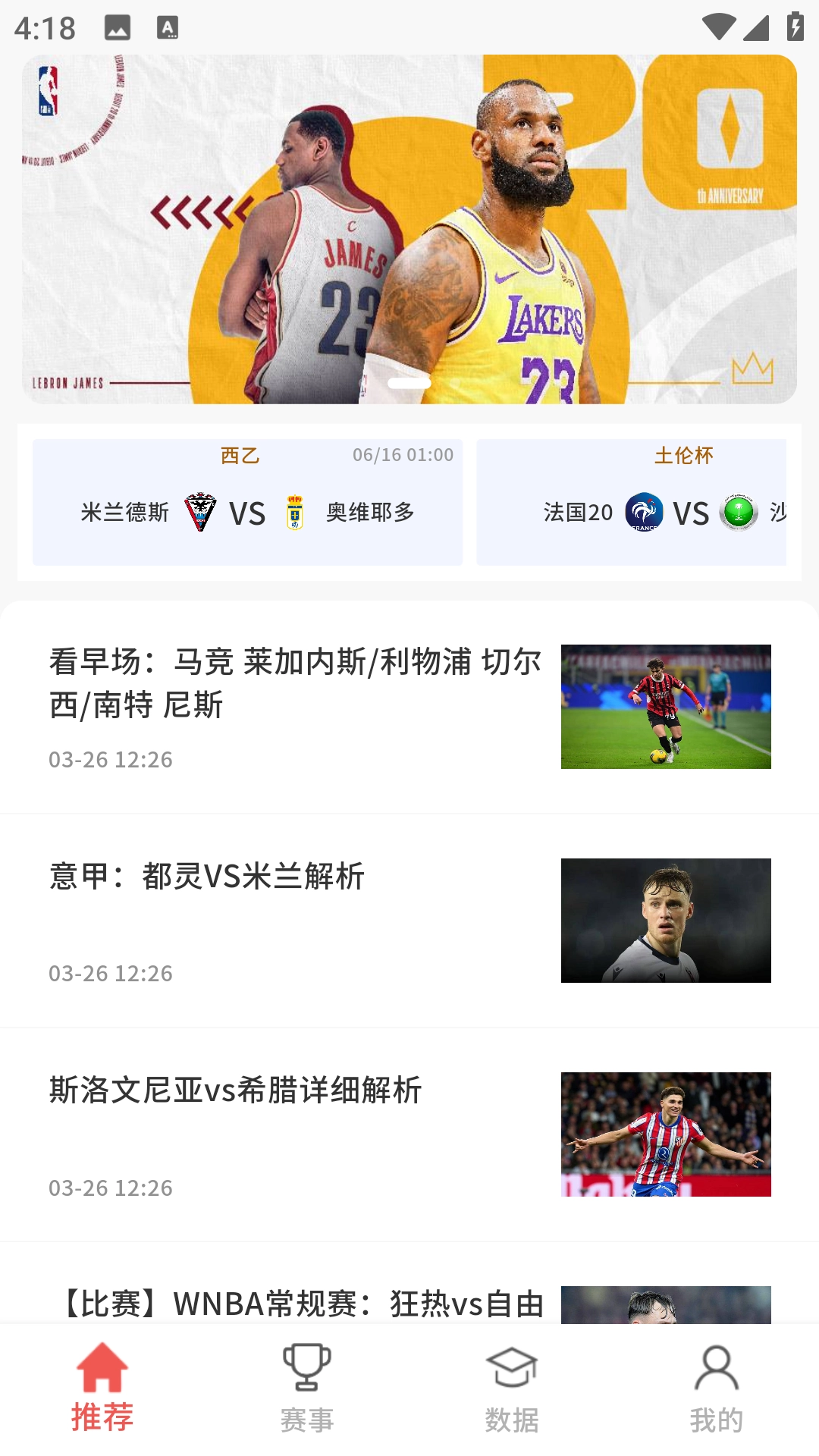The image size is (819, 1456).
Task: Open the 米兰德斯 VS 奥维耶多 match card
Action: (x=247, y=502)
